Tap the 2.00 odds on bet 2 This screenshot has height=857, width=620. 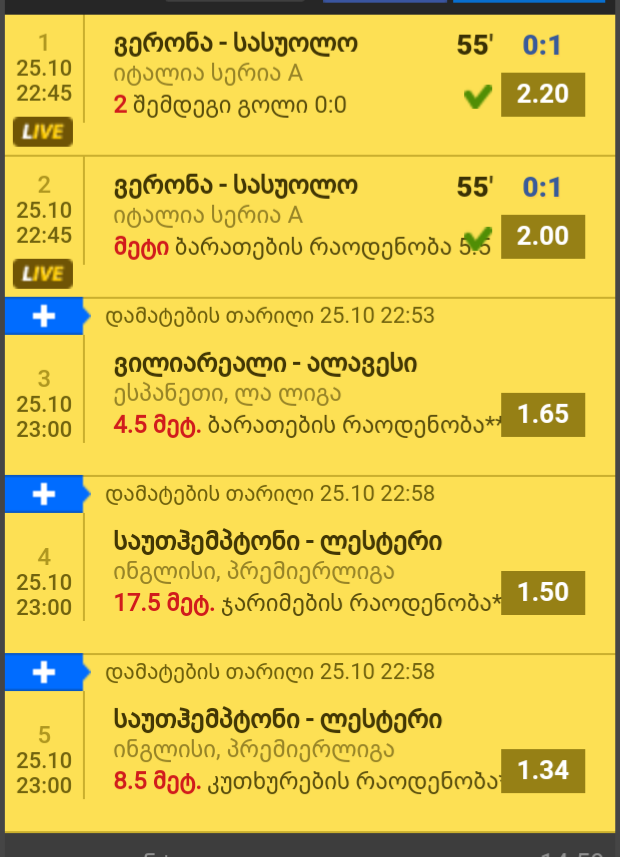(x=542, y=237)
